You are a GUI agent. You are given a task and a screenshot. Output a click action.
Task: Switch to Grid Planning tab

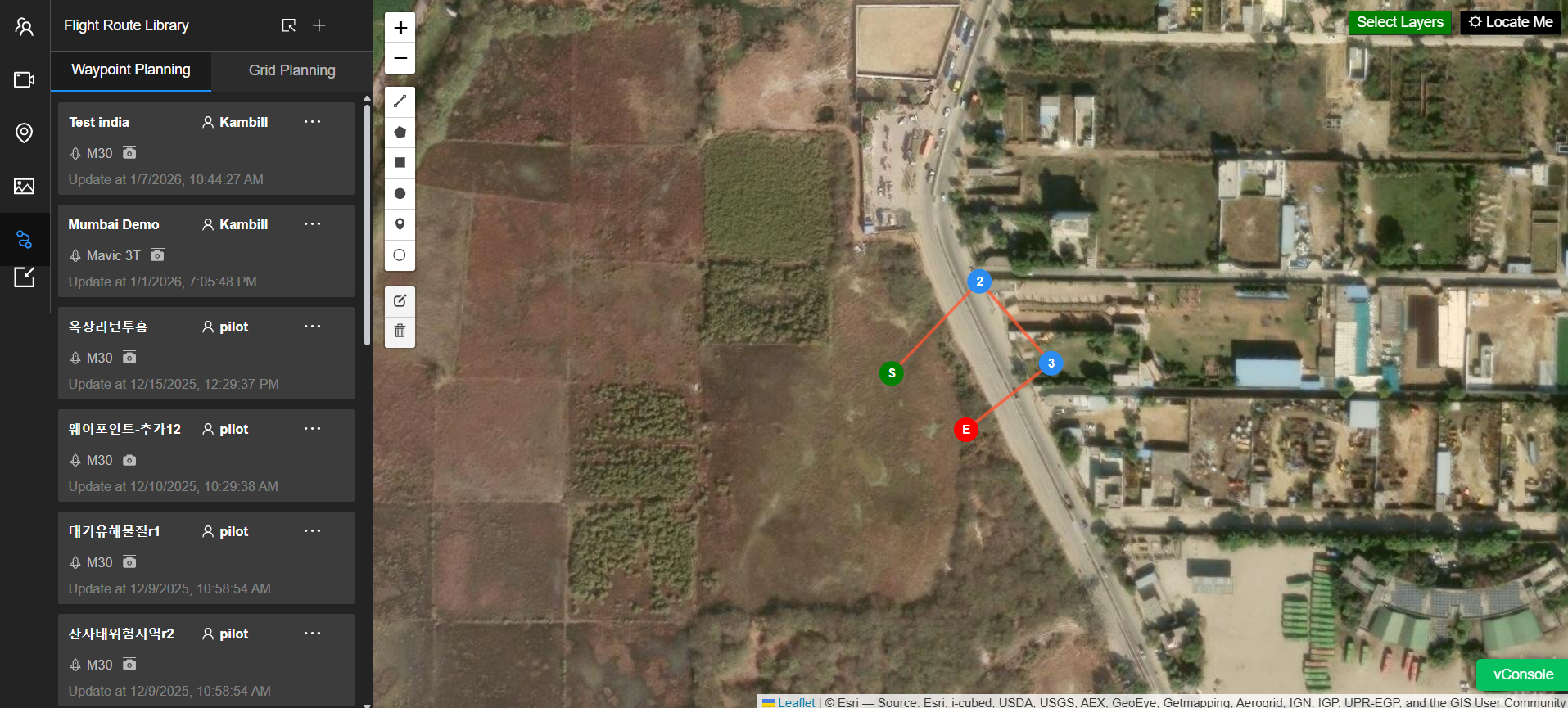click(292, 70)
